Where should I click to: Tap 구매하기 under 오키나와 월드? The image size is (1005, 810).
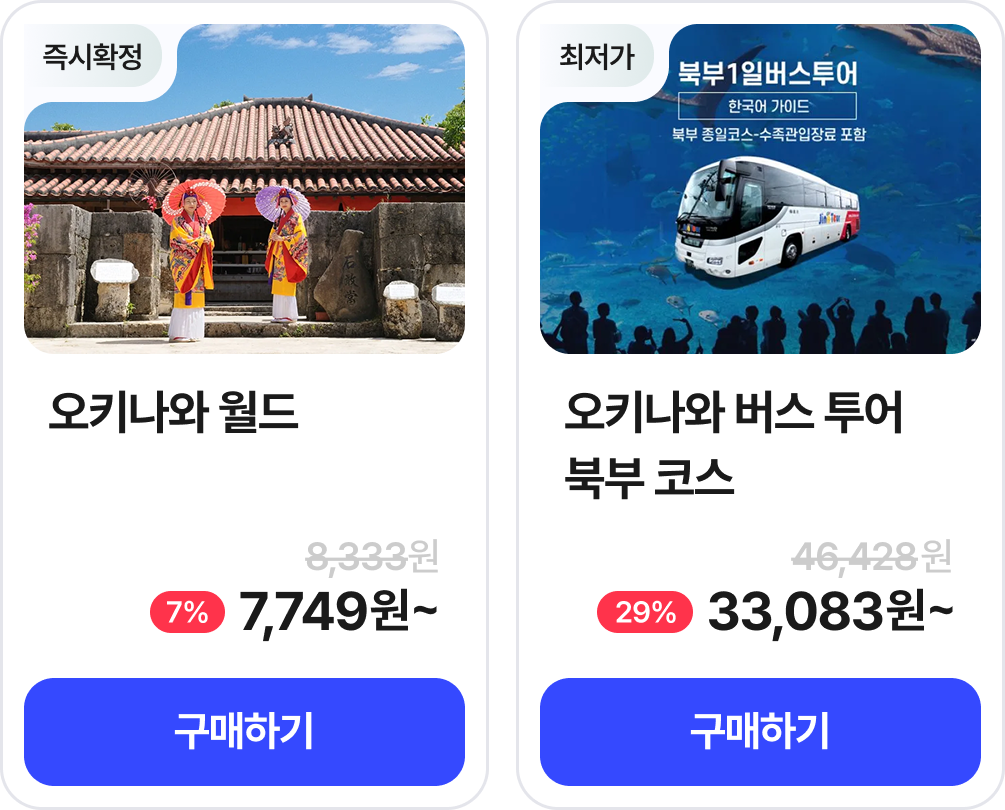pyautogui.click(x=244, y=732)
